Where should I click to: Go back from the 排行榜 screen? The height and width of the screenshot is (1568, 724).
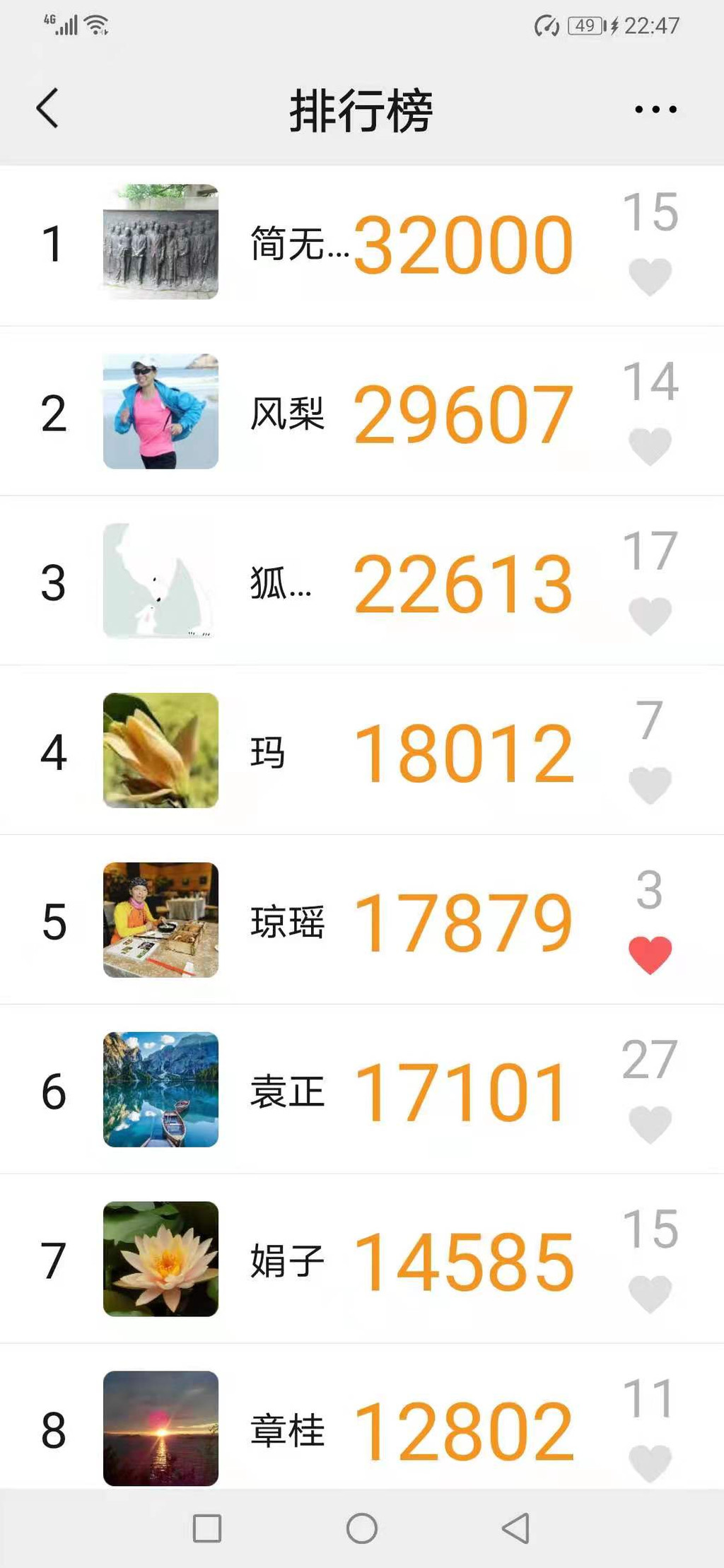pyautogui.click(x=47, y=109)
